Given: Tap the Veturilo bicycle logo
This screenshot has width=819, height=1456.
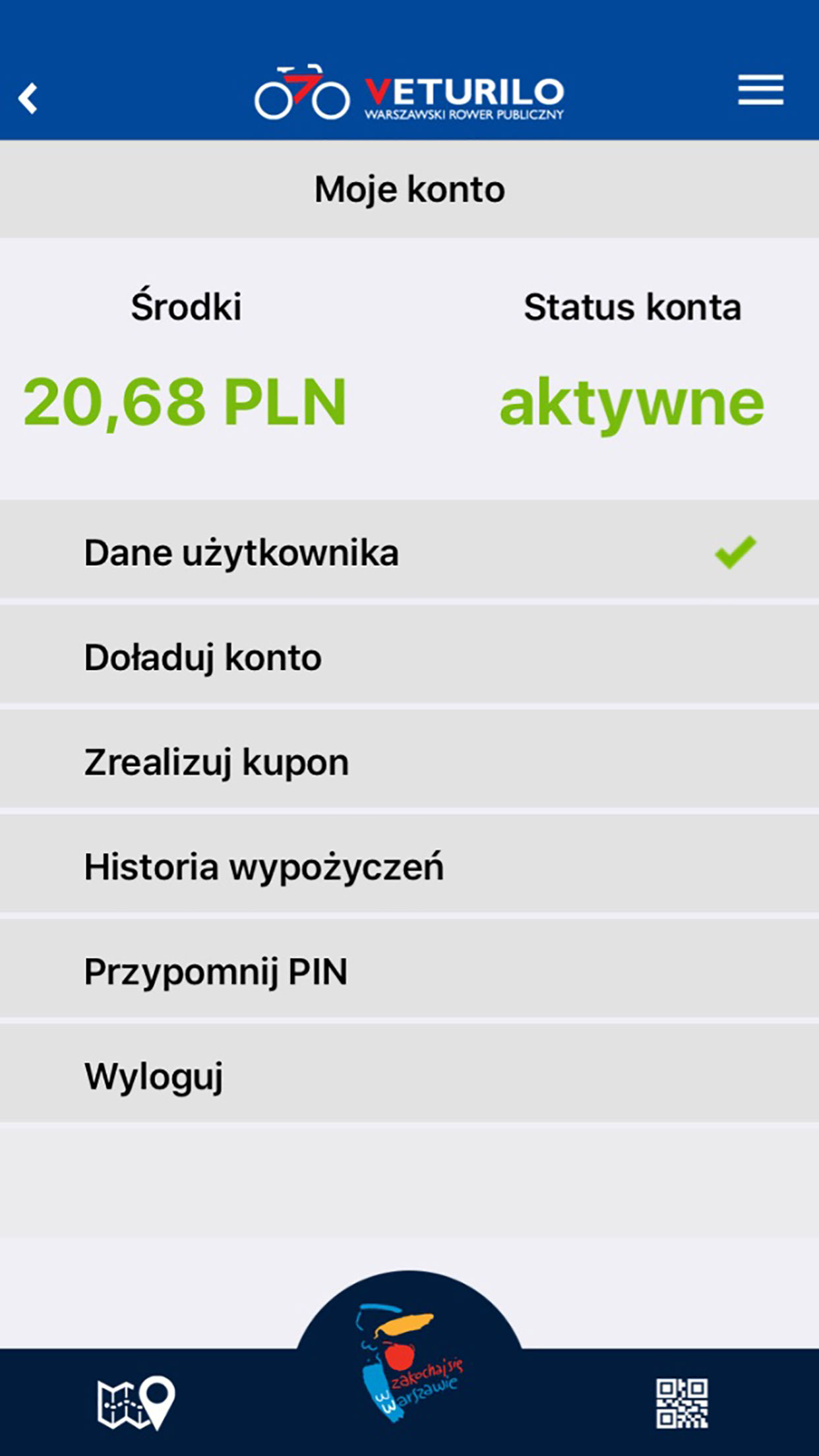Looking at the screenshot, I should tap(300, 92).
